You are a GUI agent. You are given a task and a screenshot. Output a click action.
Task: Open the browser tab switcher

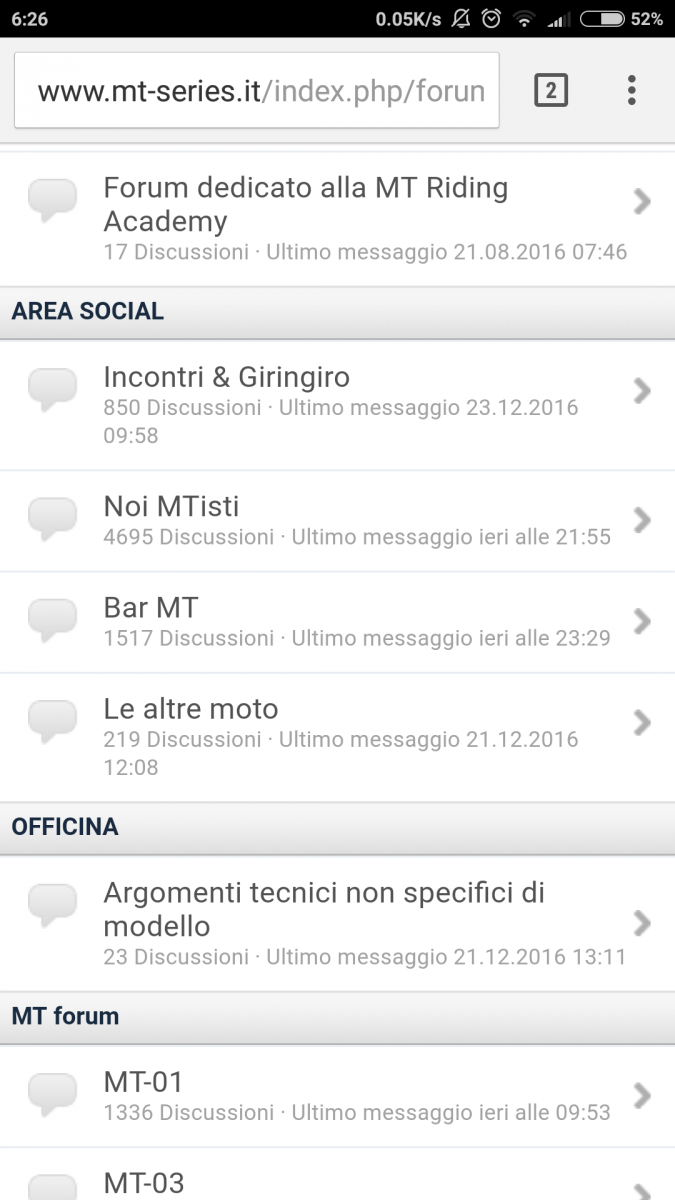pyautogui.click(x=551, y=91)
